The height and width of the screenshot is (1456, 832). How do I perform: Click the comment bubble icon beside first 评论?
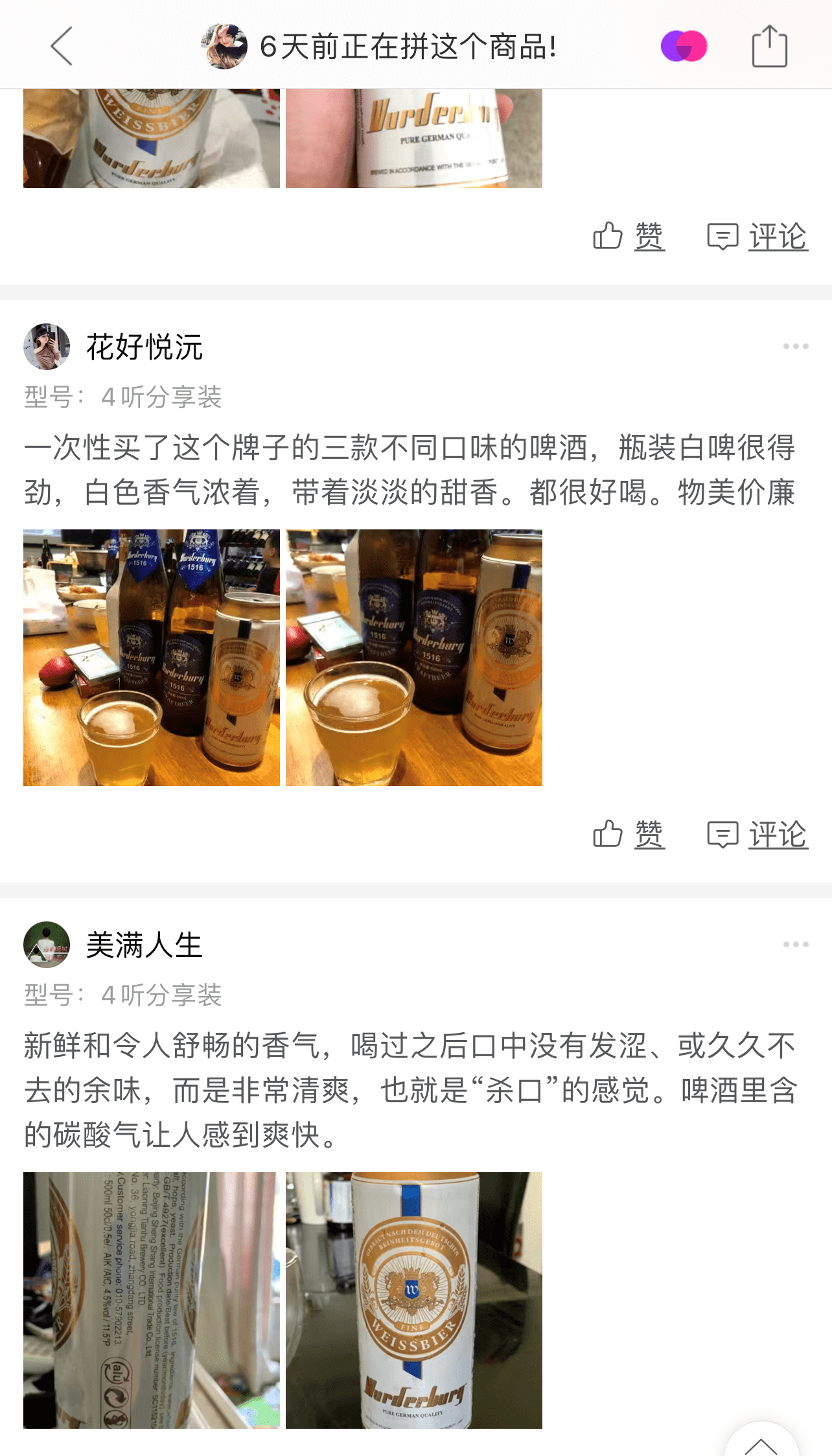(x=724, y=235)
